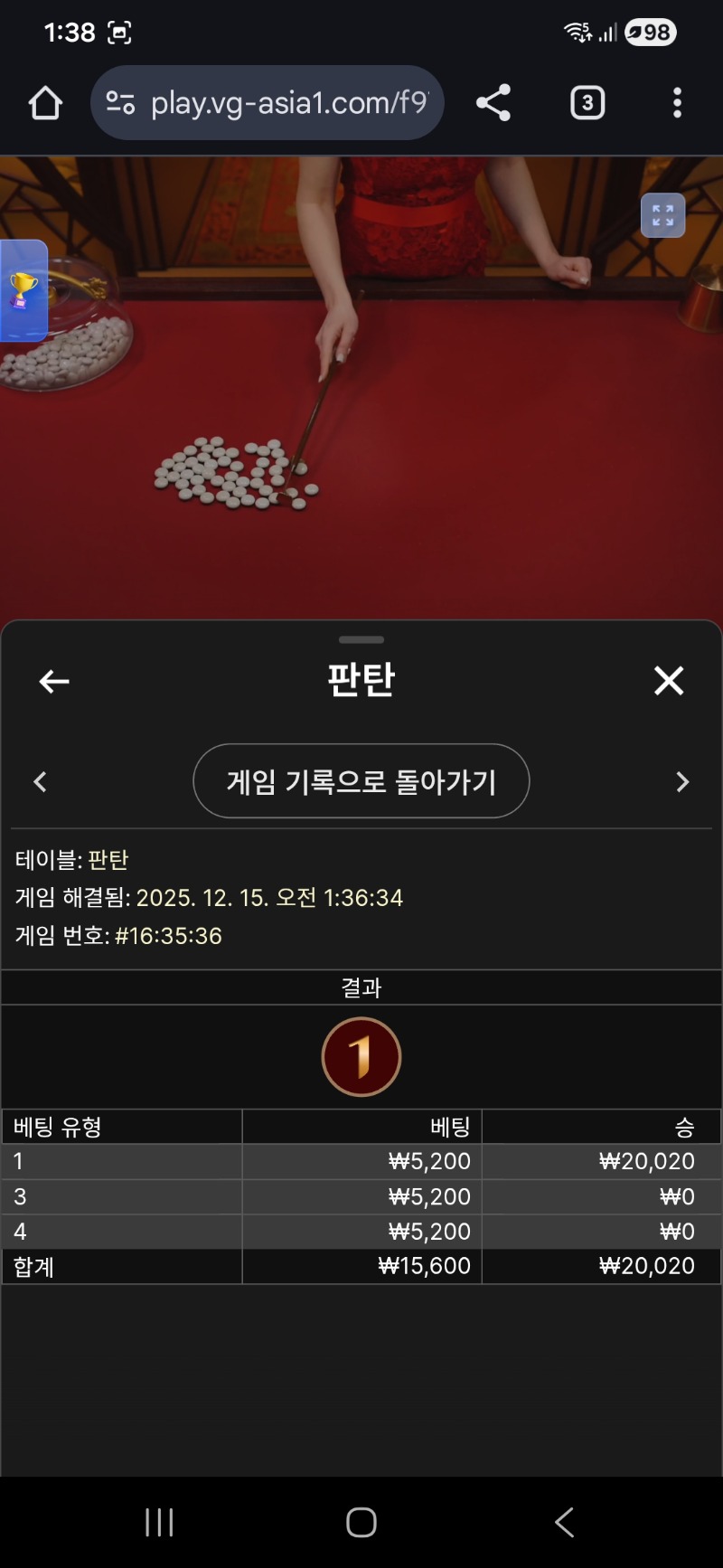Tap 게임 기록으로 돌아가기 button
This screenshot has height=1568, width=723.
tap(361, 781)
